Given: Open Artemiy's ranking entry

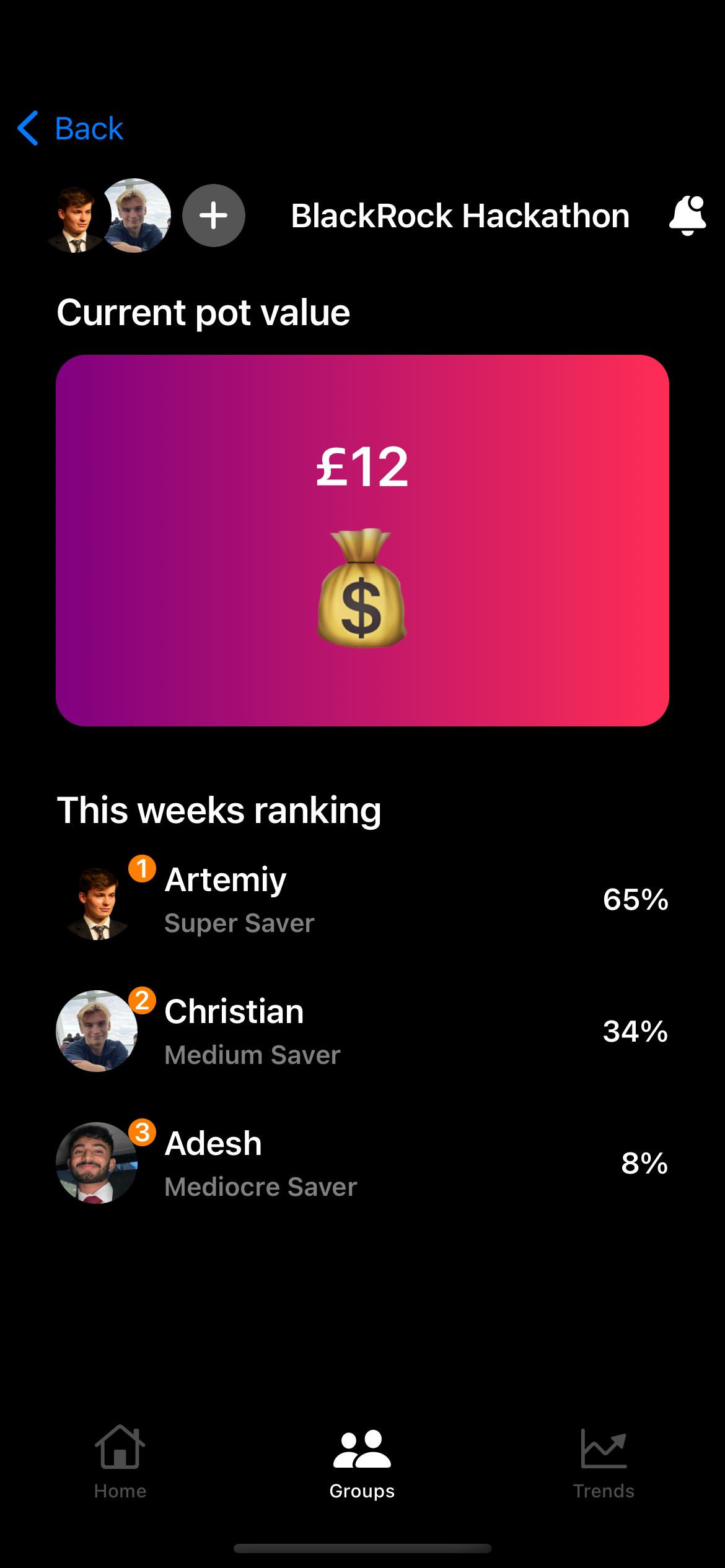Looking at the screenshot, I should point(362,901).
